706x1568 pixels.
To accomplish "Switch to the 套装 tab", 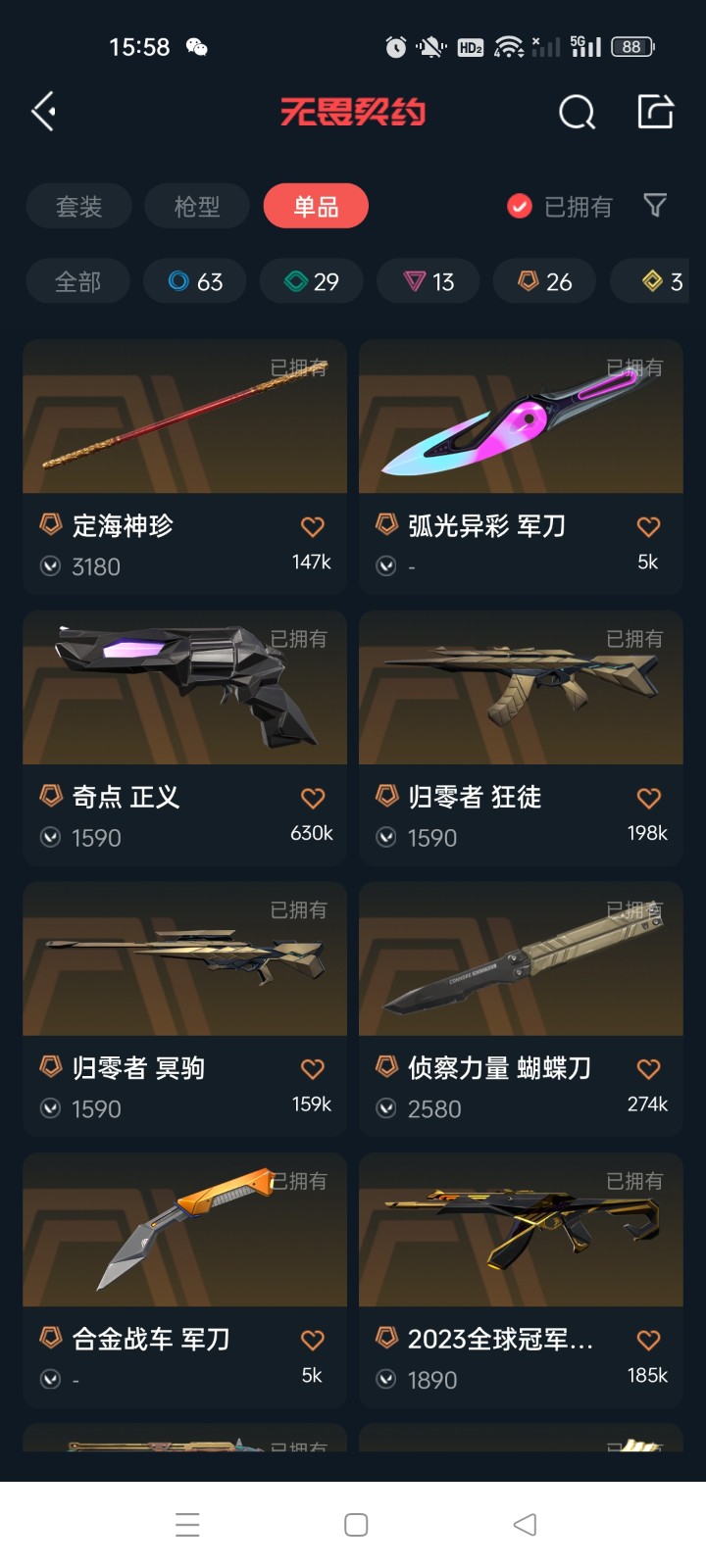I will point(78,207).
